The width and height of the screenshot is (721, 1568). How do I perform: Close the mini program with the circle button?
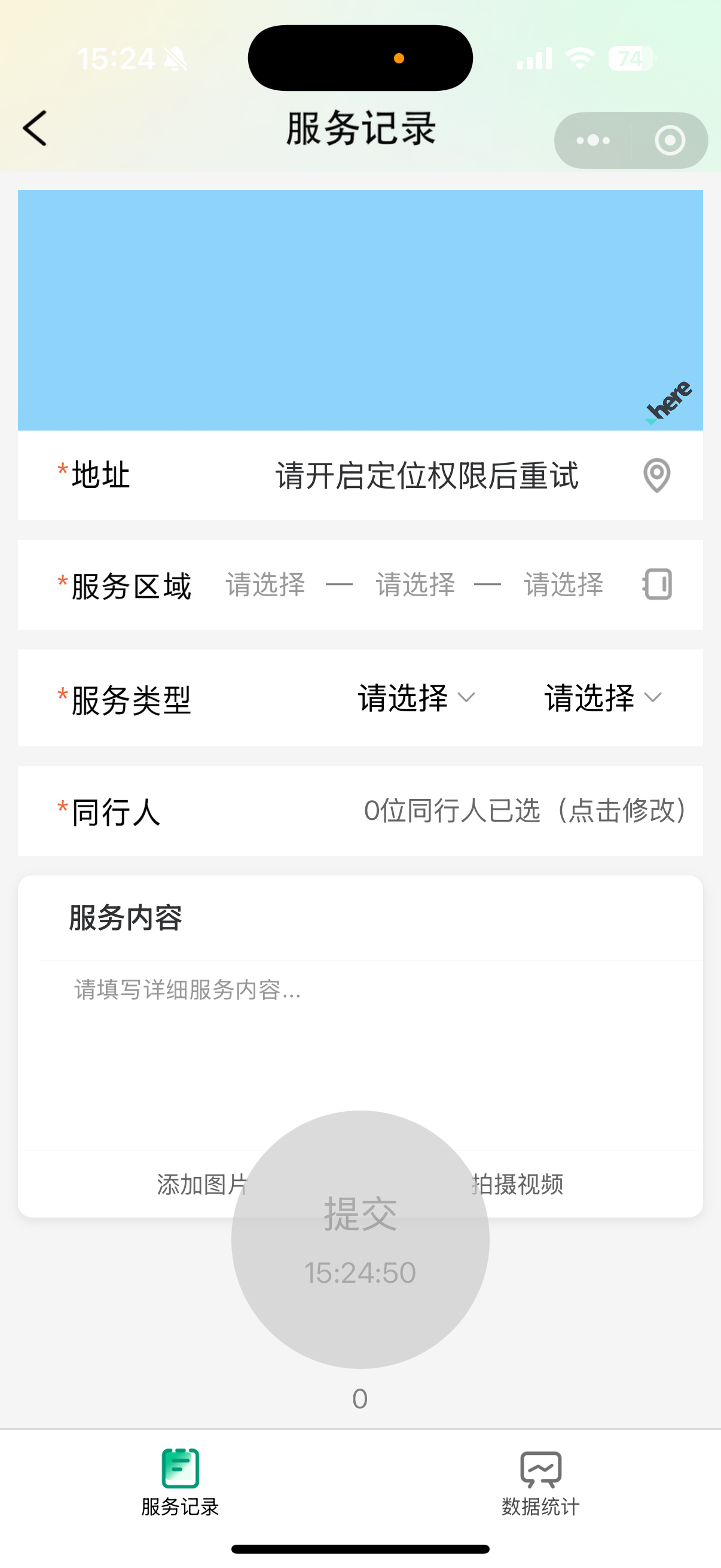pos(669,141)
